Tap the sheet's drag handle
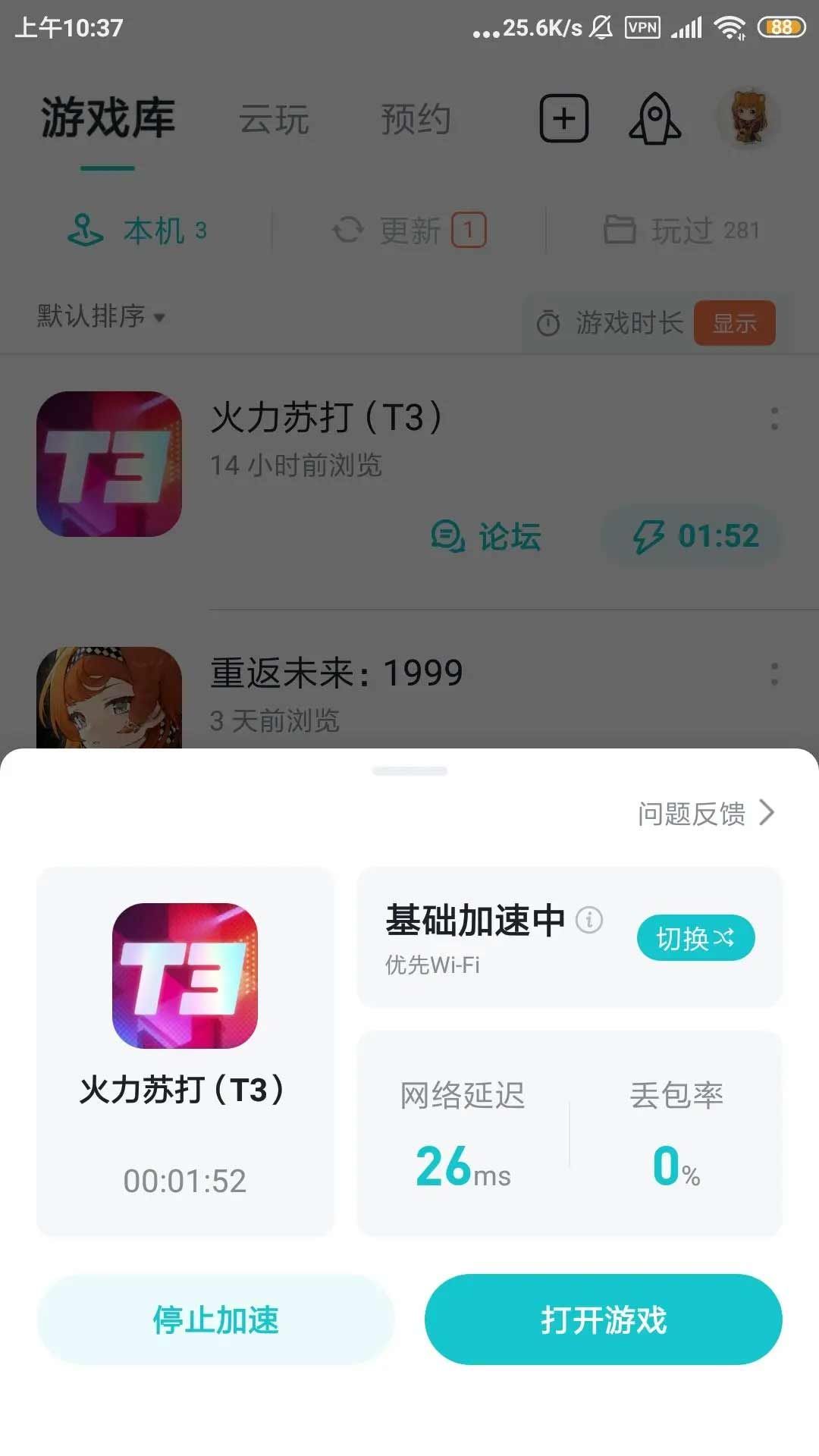Screen dimensions: 819x1456 tap(409, 771)
